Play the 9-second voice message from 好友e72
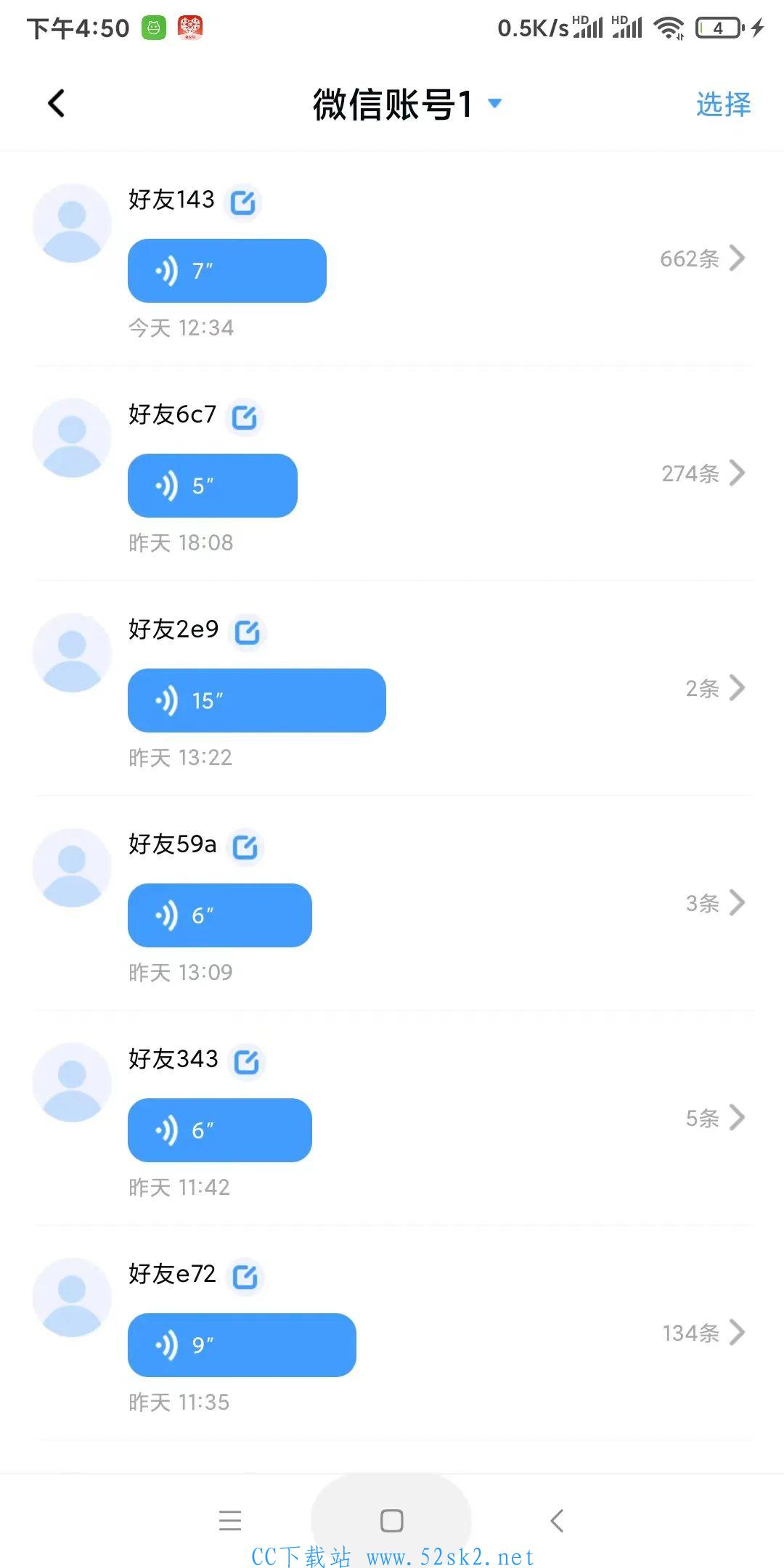The height and width of the screenshot is (1568, 784). coord(242,1345)
